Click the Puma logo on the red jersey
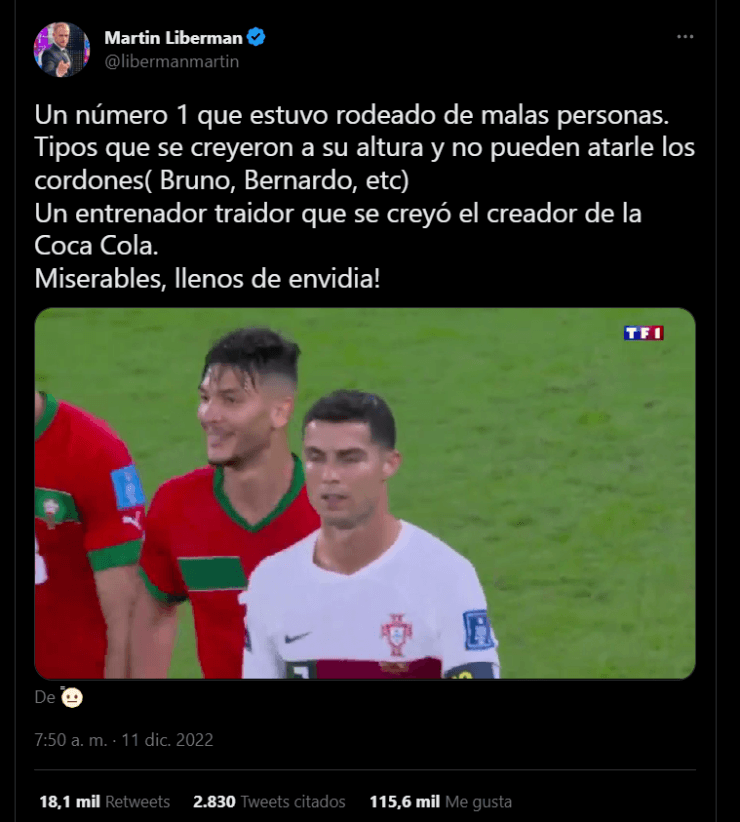 (x=130, y=522)
